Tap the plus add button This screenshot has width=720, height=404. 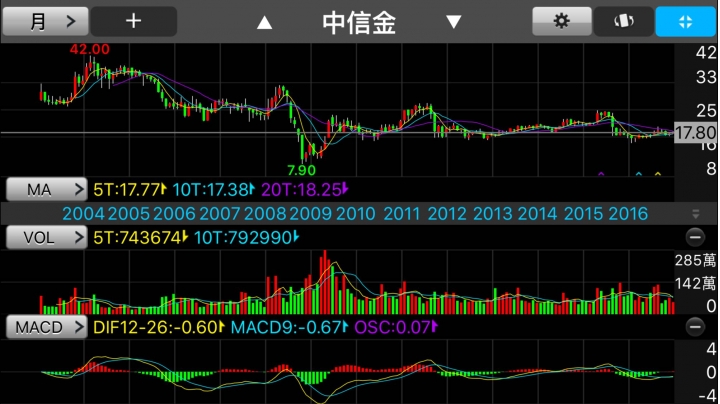[x=134, y=21]
